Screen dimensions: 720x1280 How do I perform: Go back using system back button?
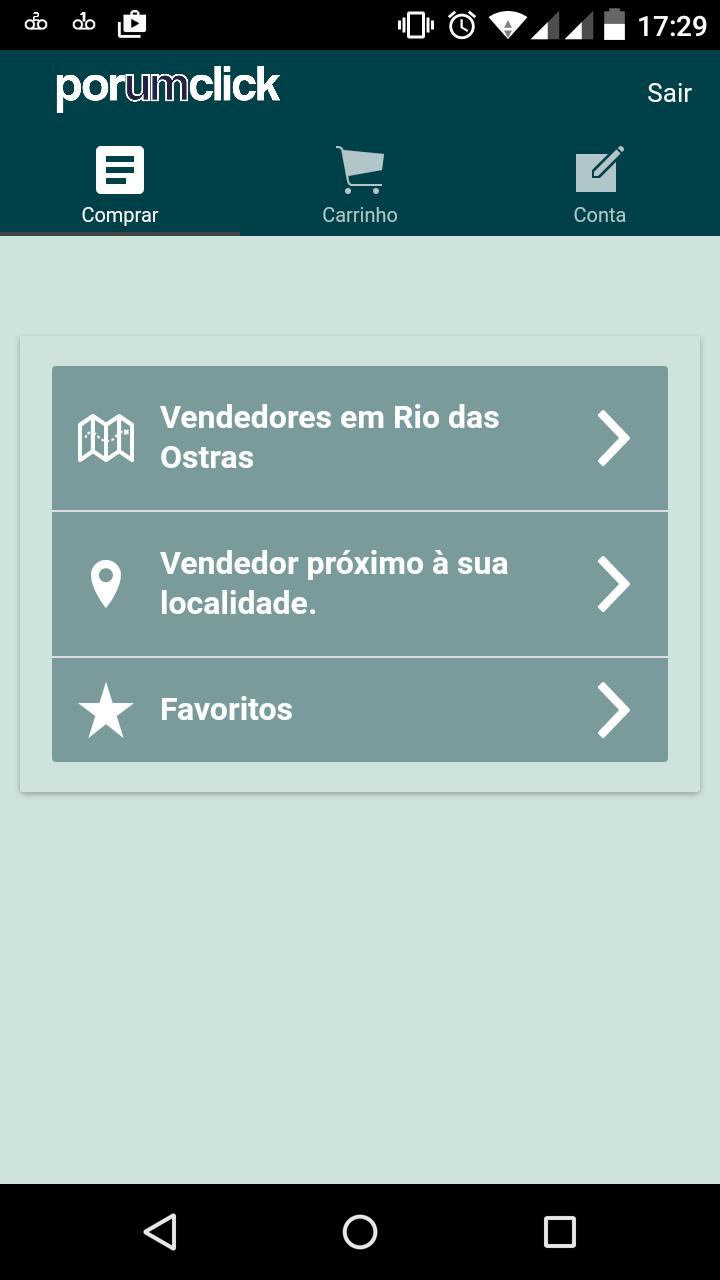click(160, 1232)
